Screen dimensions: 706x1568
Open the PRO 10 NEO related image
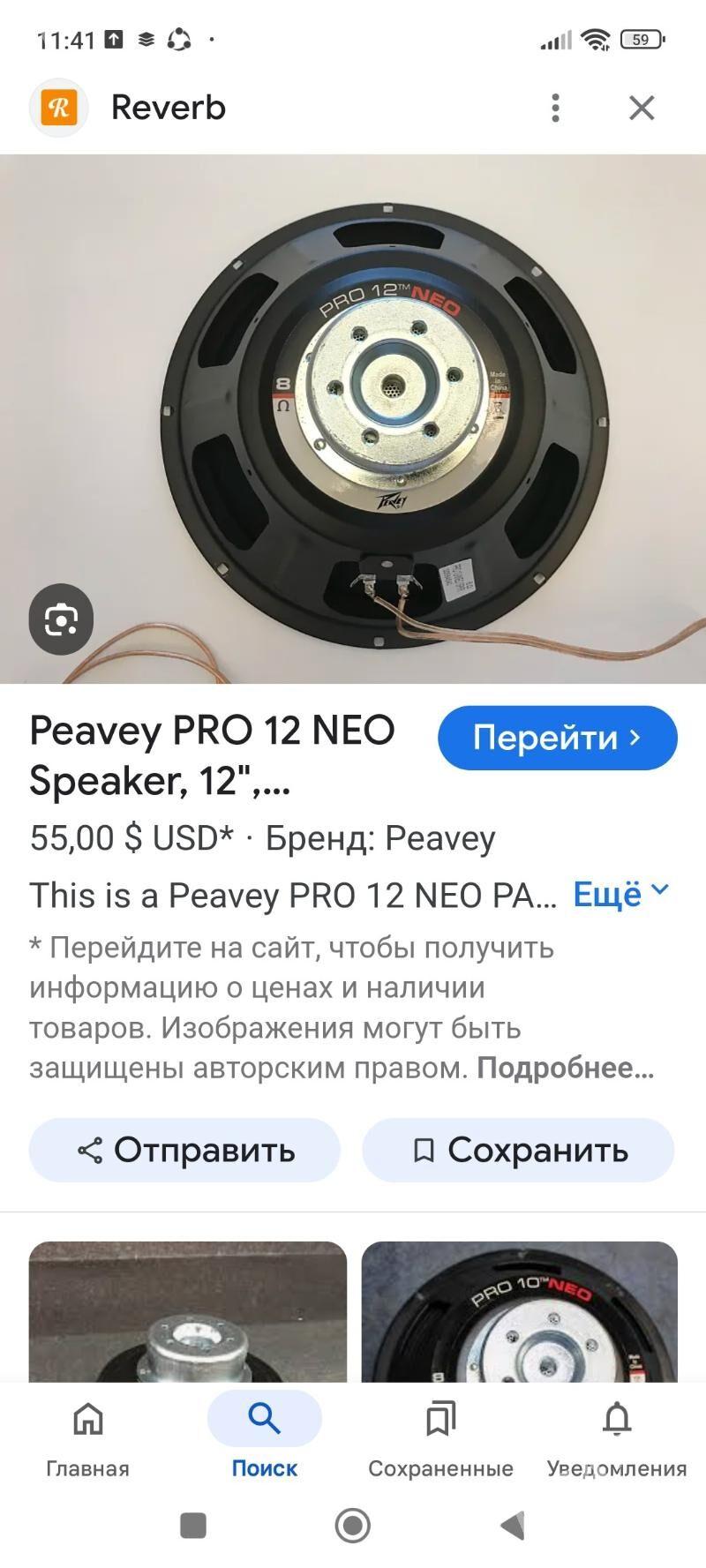pos(519,1312)
